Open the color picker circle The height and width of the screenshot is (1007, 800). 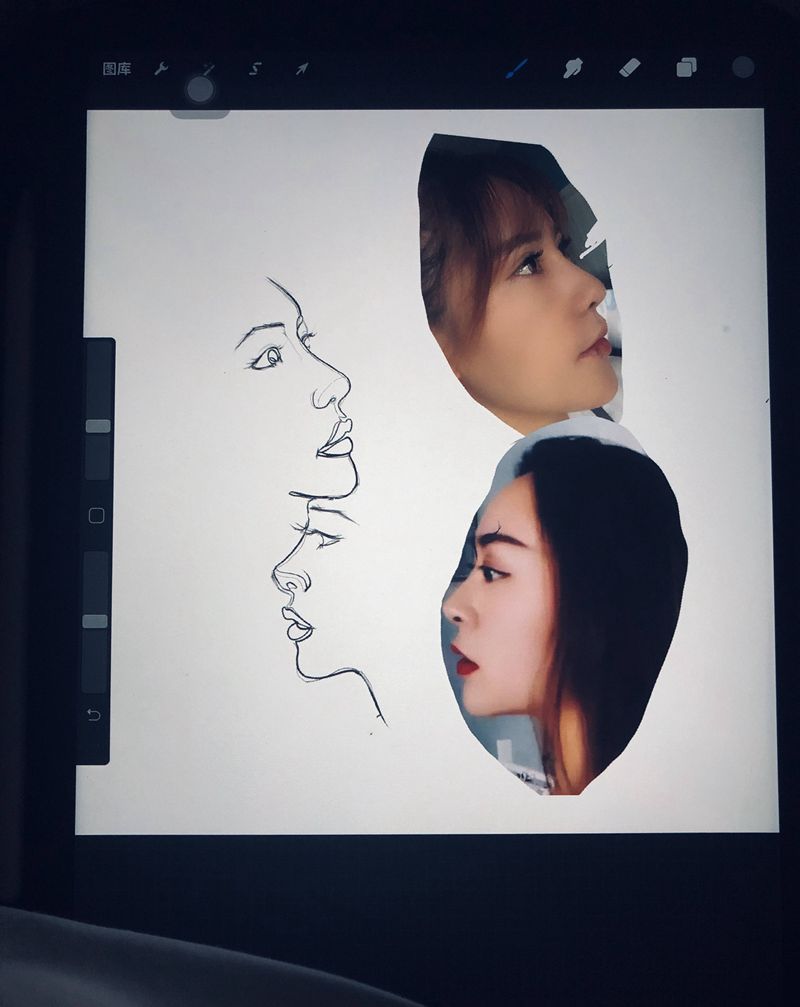point(743,67)
